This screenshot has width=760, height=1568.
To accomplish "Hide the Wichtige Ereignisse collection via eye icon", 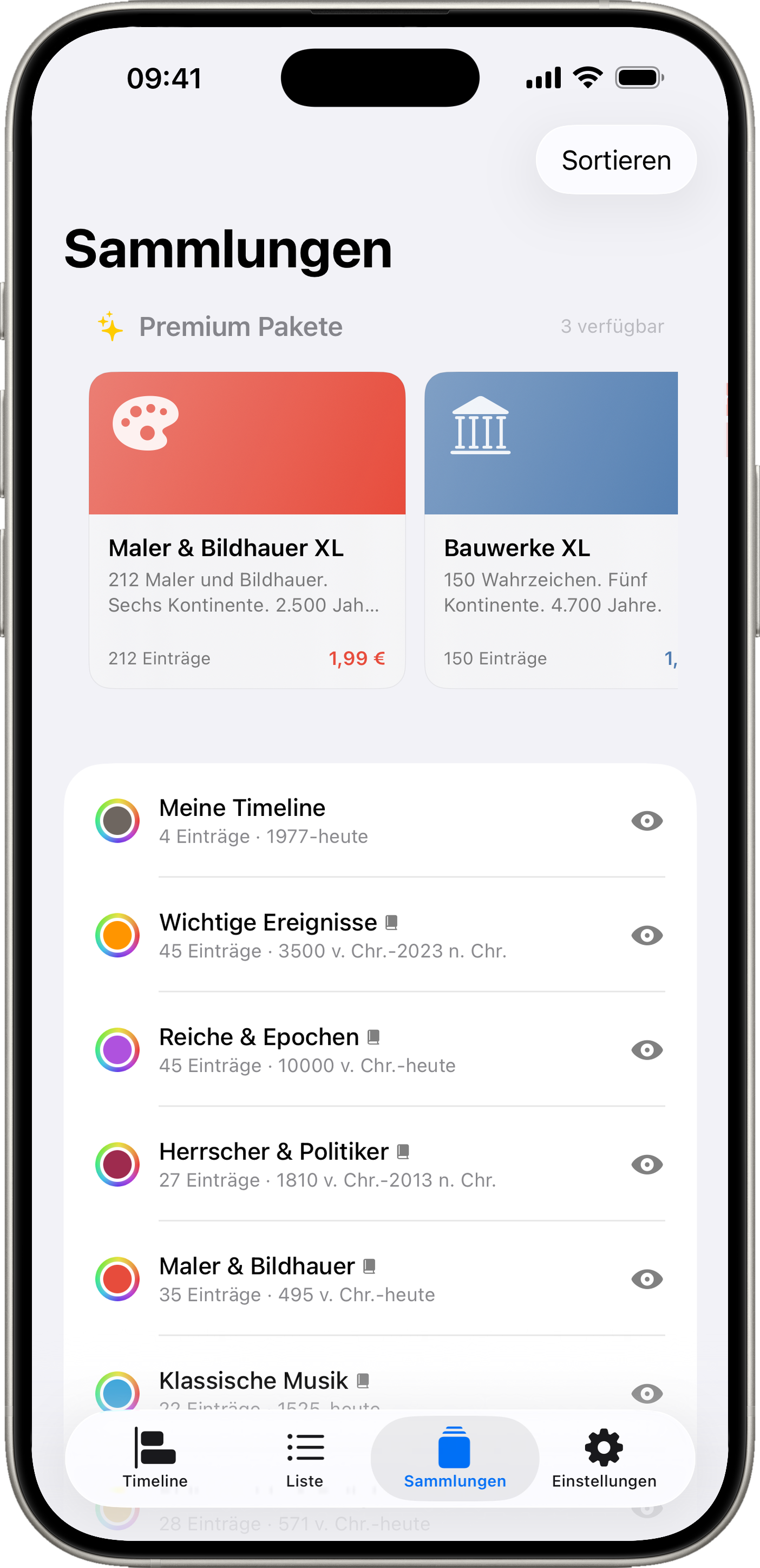I will 646,935.
